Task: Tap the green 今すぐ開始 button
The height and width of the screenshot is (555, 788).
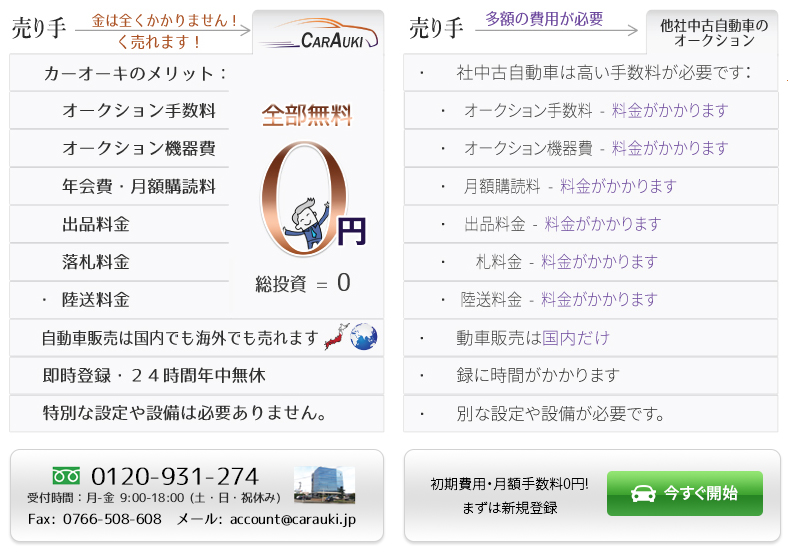Action: point(684,494)
